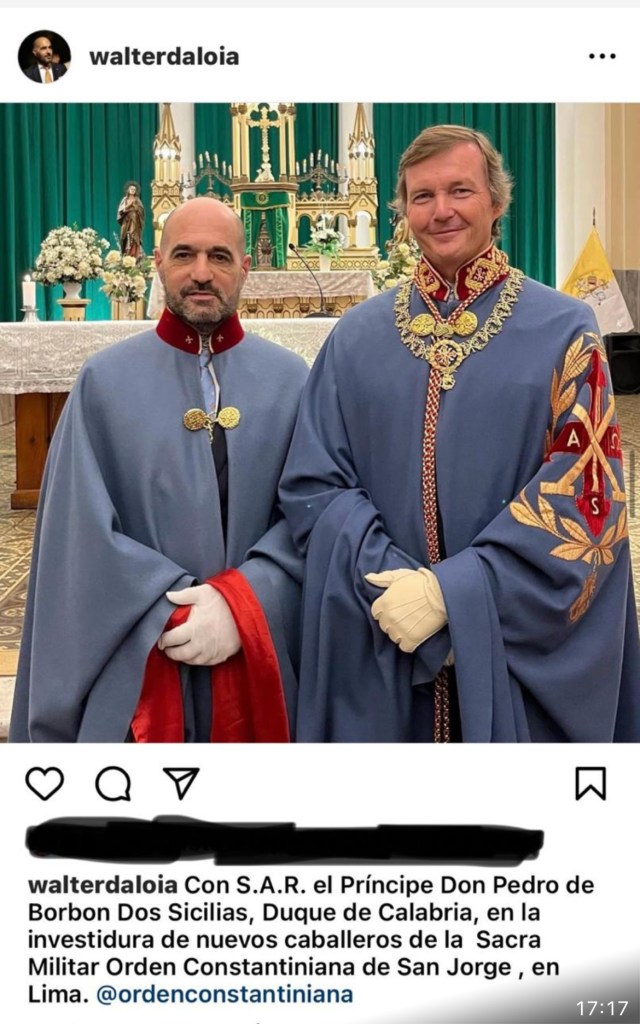
Task: Open walterdaloia username in post header
Action: (163, 57)
